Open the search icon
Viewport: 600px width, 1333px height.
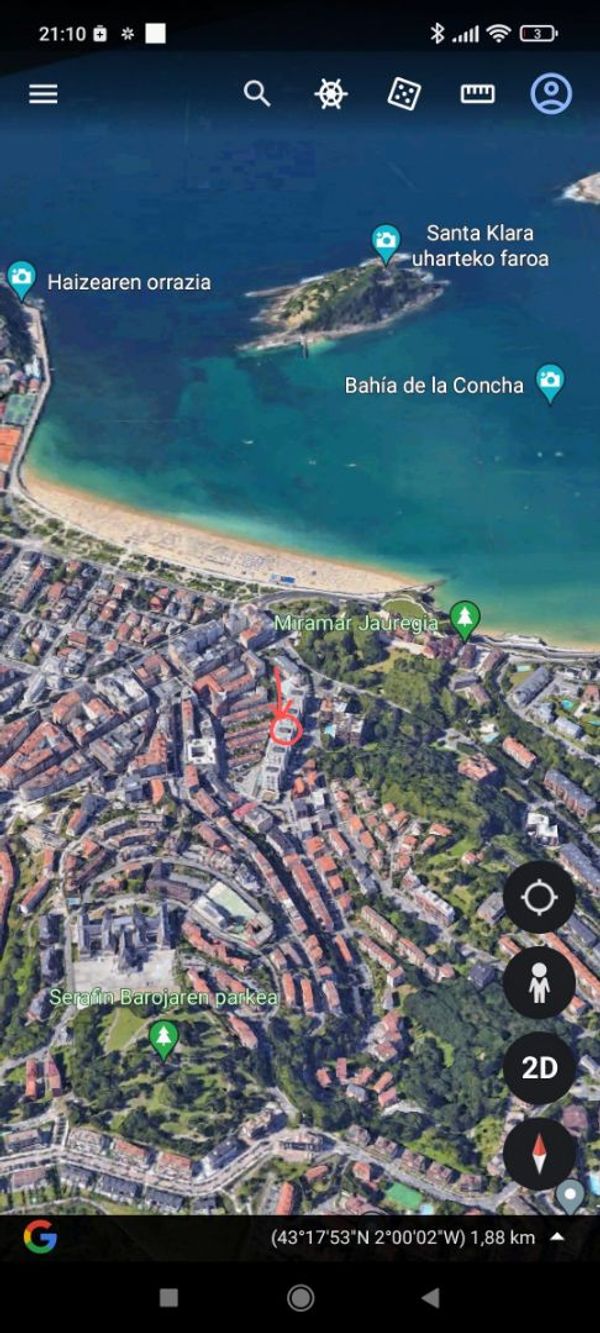(x=257, y=94)
